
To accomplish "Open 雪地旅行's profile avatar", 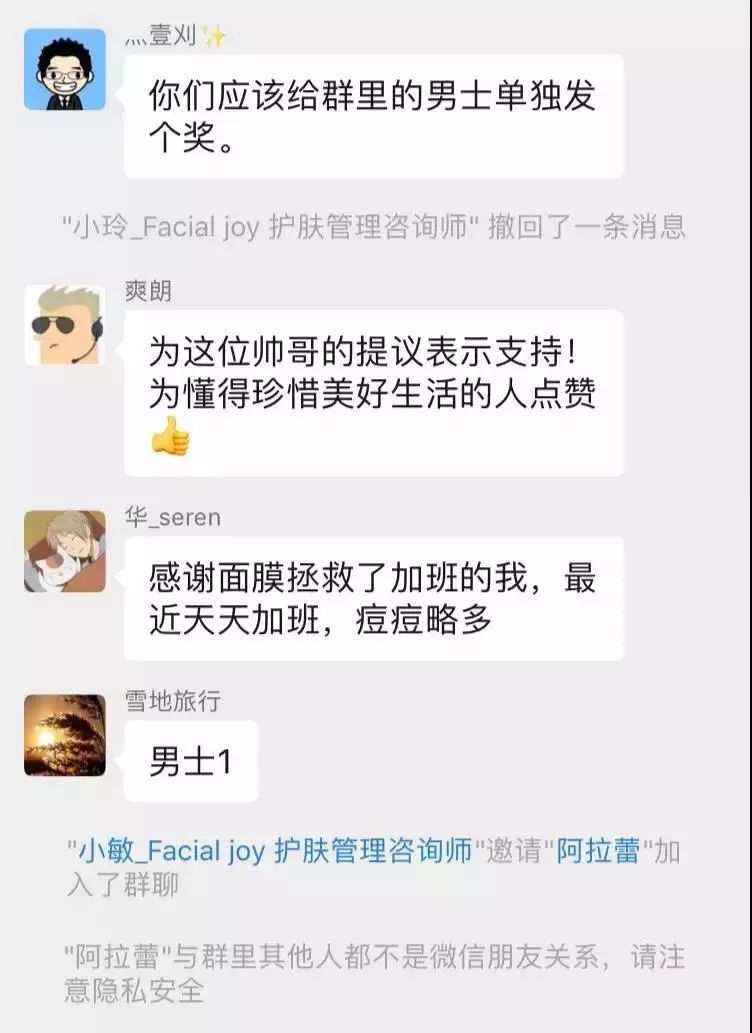I will 64,735.
